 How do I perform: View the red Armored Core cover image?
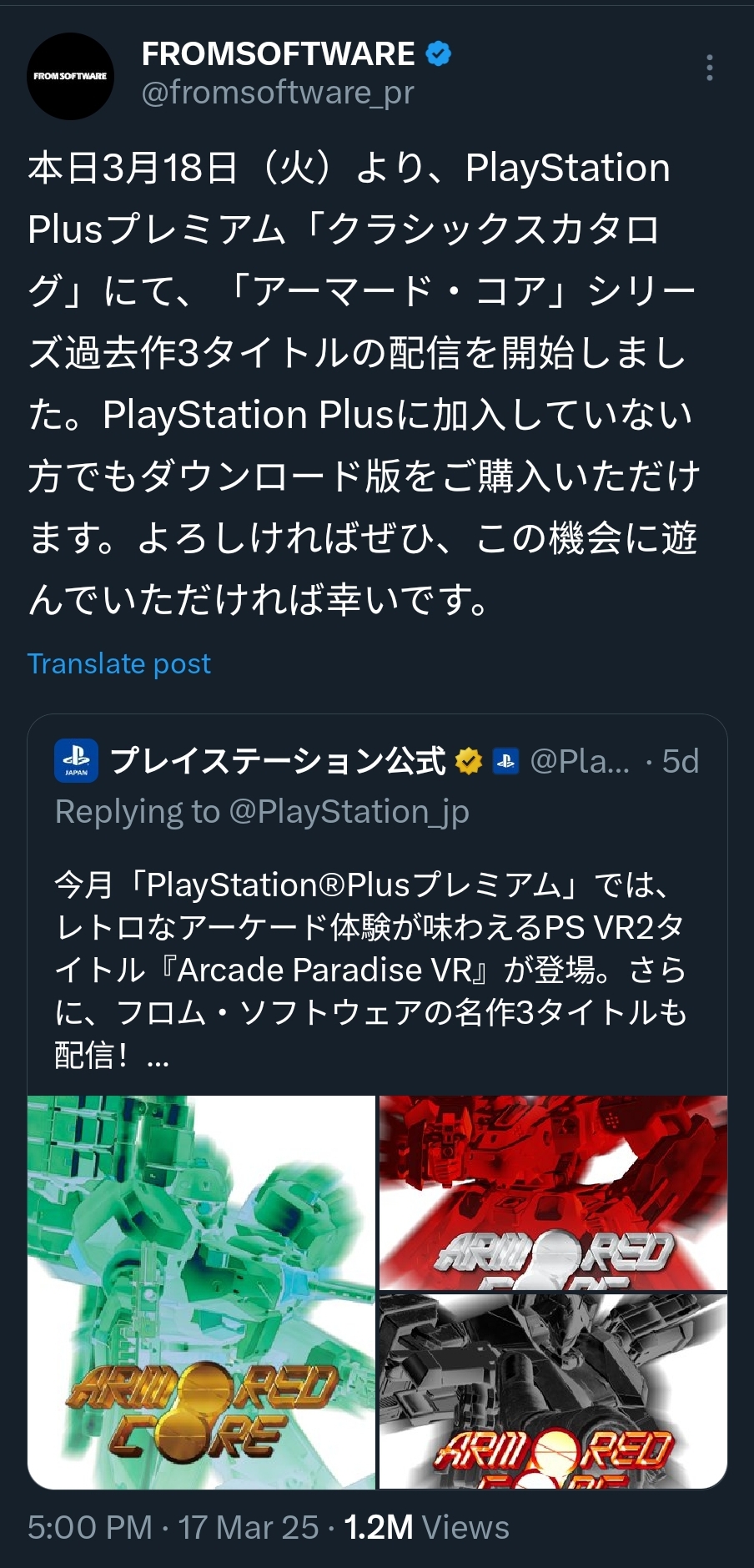point(553,1193)
